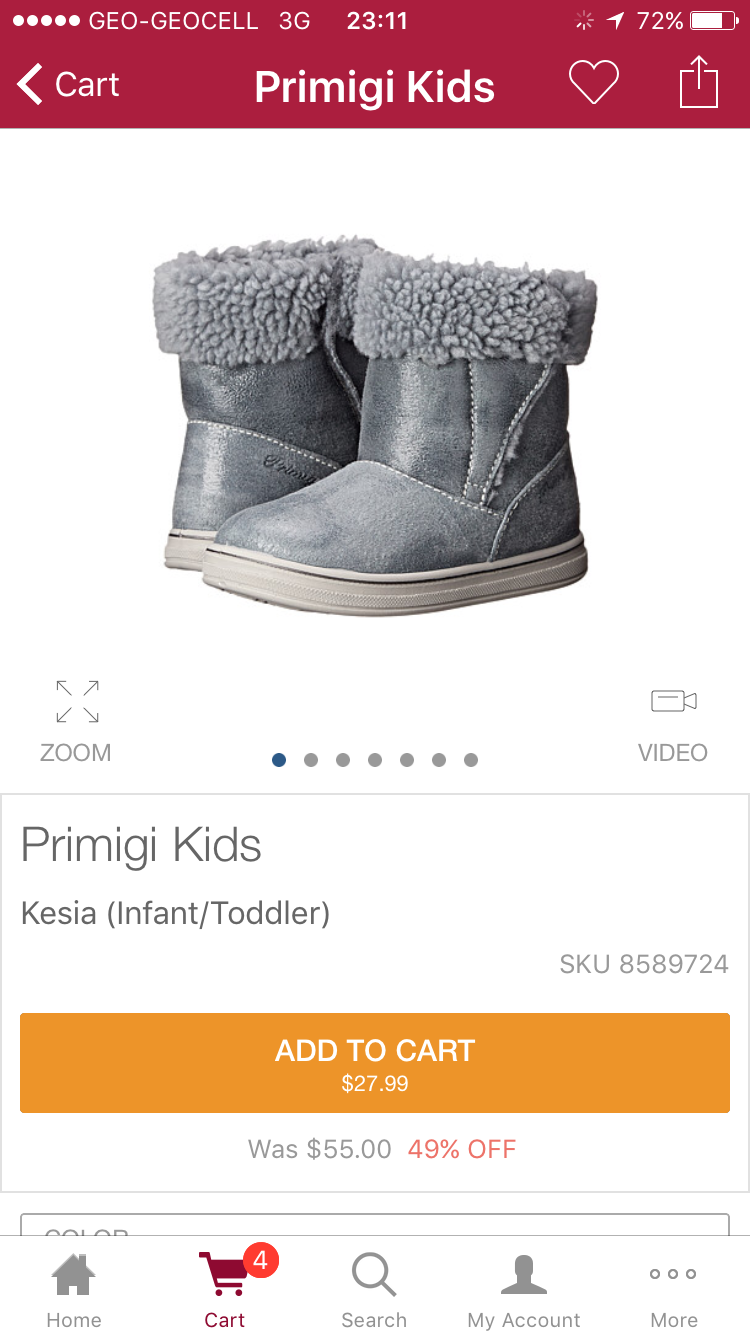
Task: Open the More tab
Action: (674, 1290)
